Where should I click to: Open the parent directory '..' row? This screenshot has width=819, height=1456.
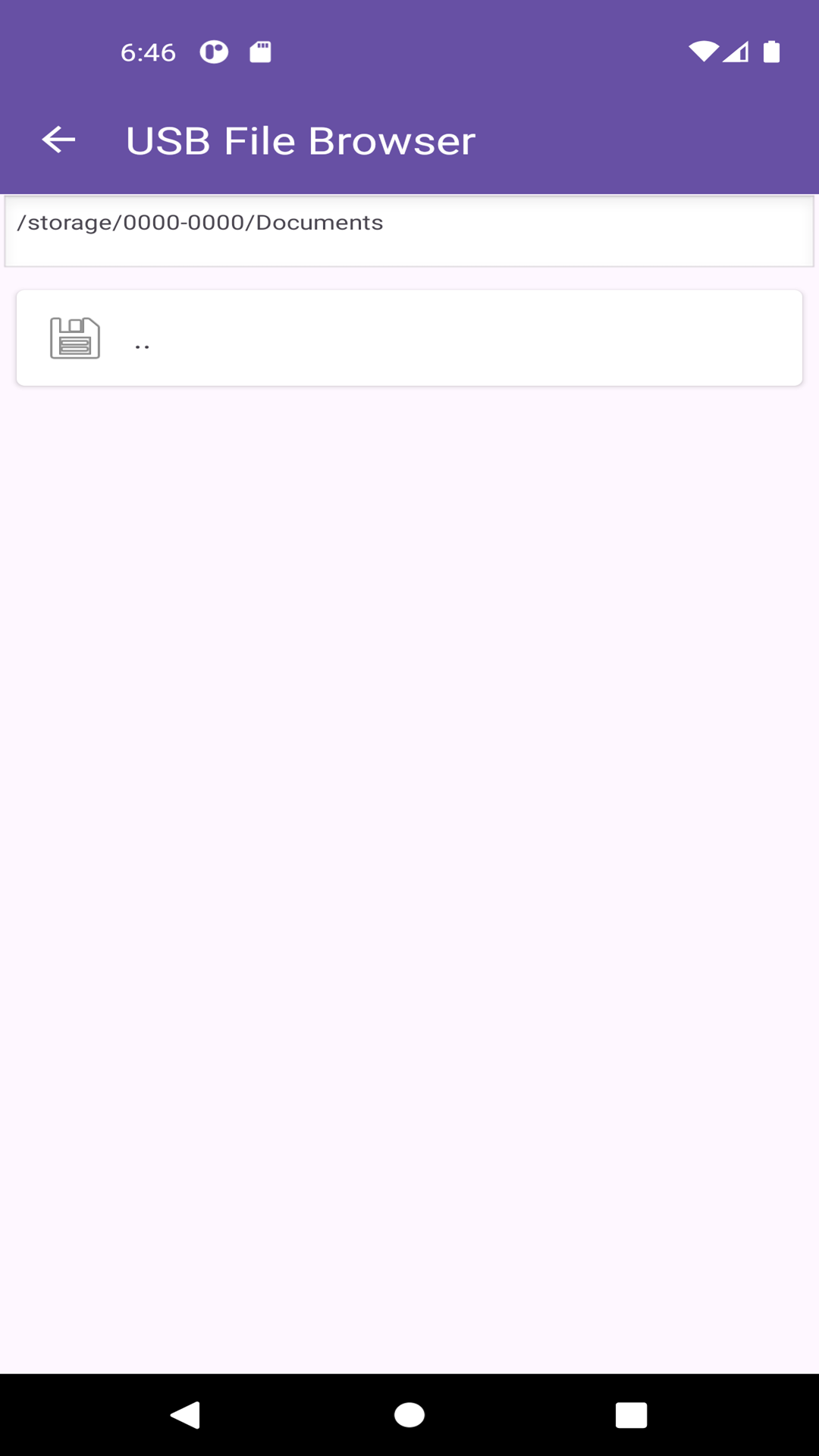point(409,338)
